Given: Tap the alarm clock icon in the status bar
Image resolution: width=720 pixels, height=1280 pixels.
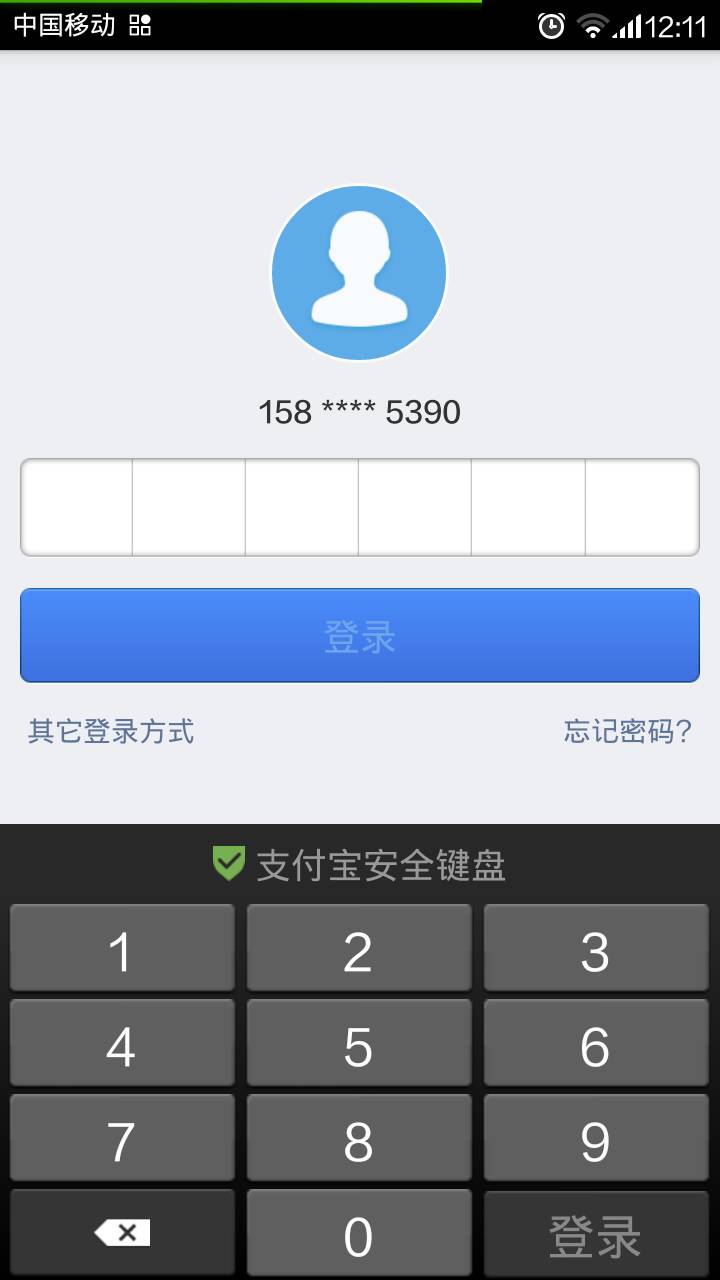Looking at the screenshot, I should (552, 27).
